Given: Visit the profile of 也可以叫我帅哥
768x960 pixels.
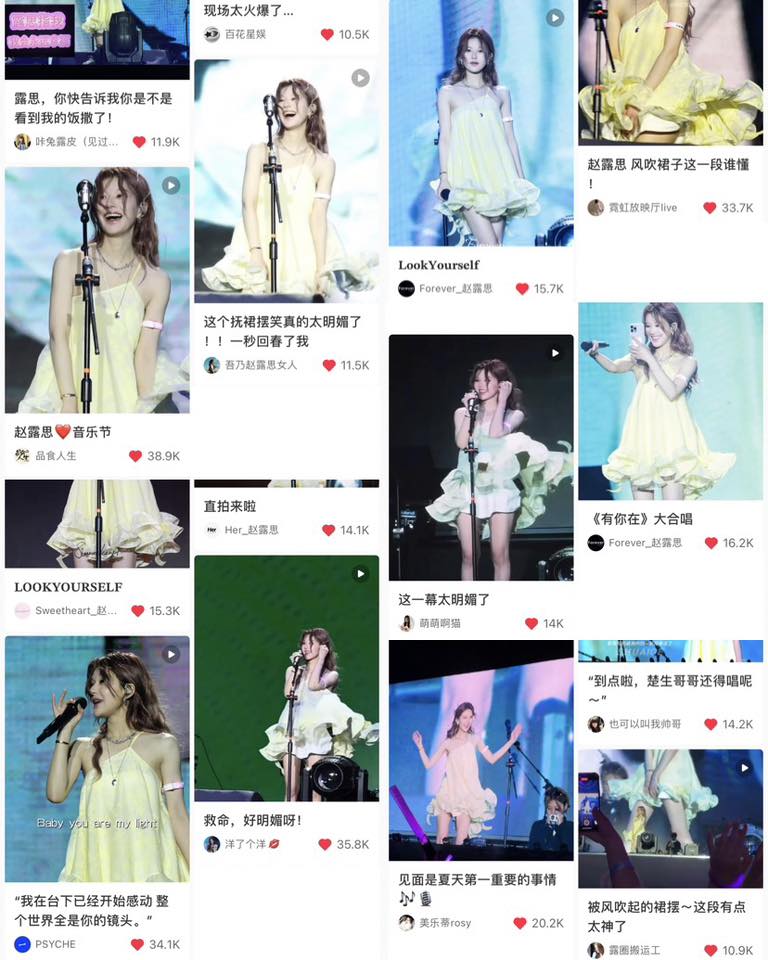Looking at the screenshot, I should 630,725.
